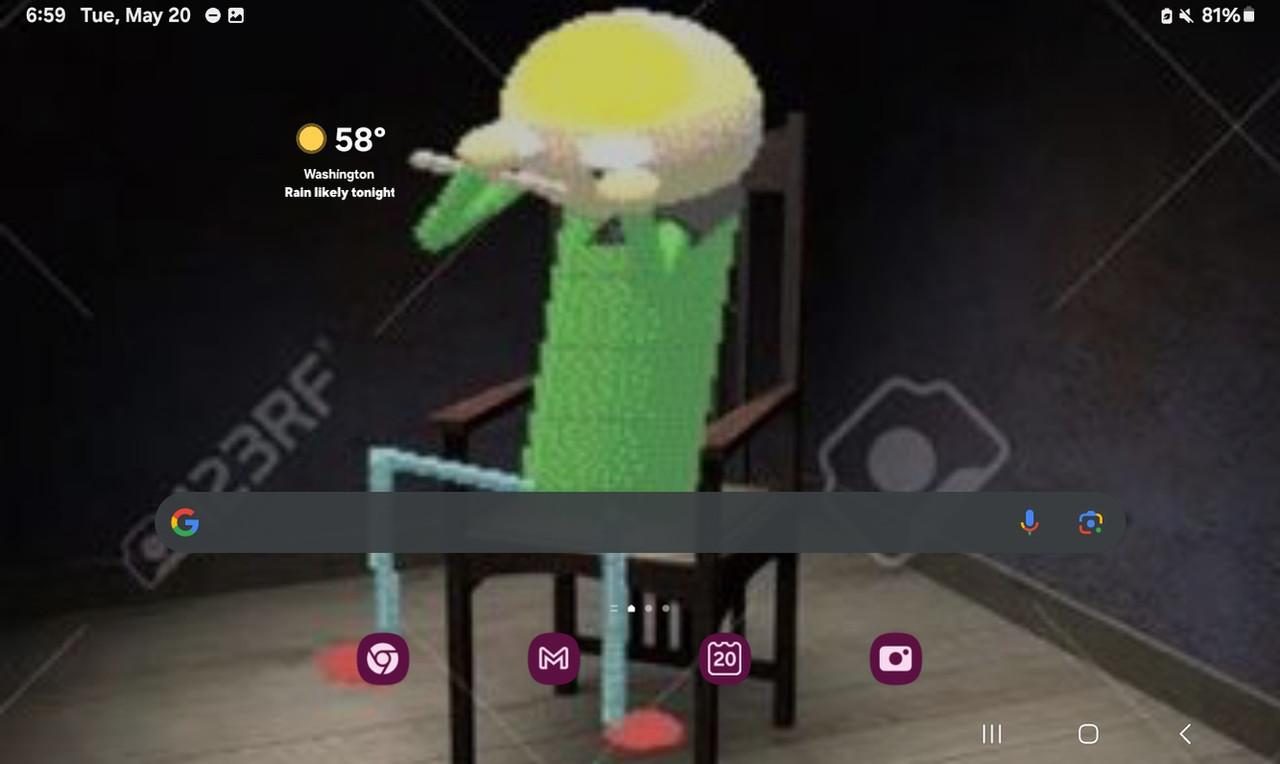Open the Calendar app
The width and height of the screenshot is (1280, 764).
pos(724,658)
